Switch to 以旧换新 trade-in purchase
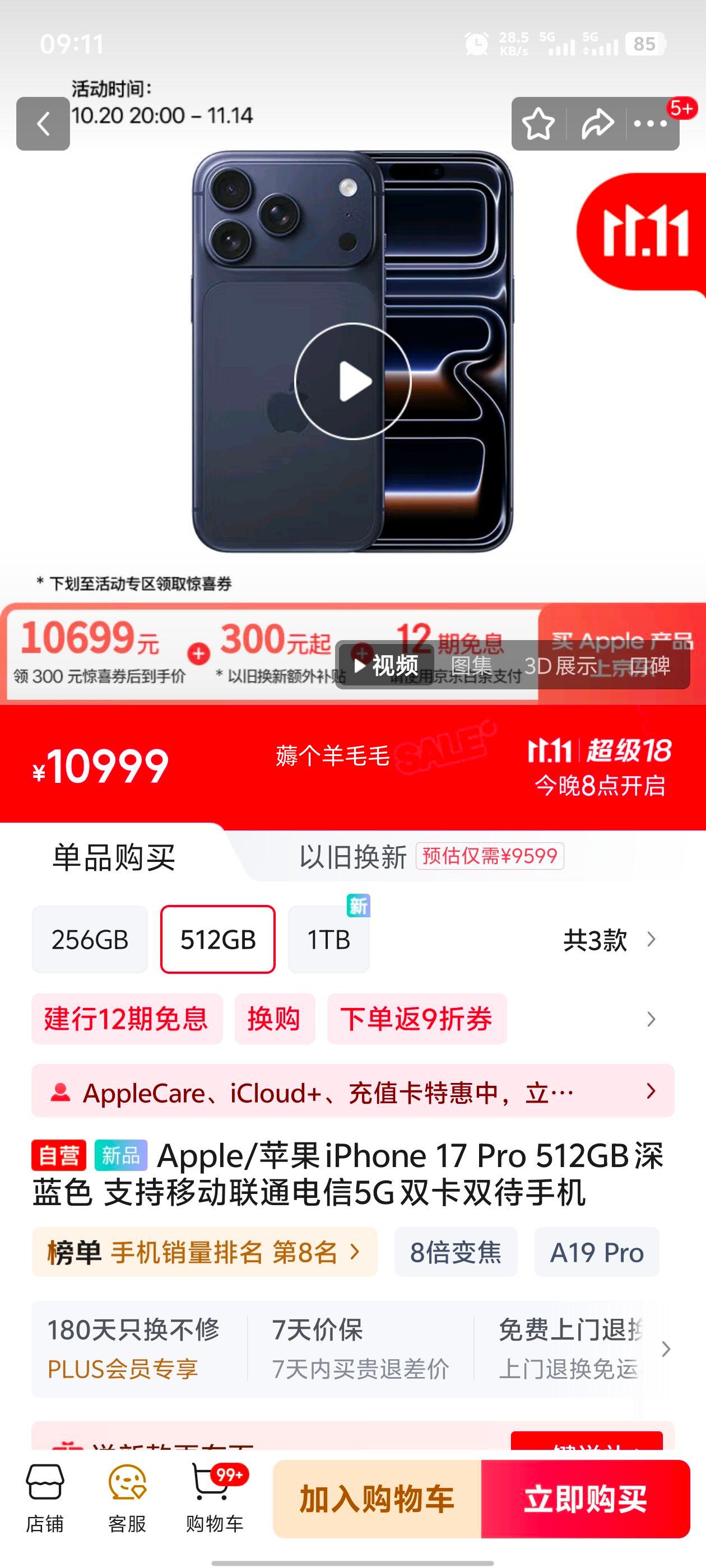The image size is (706, 1568). pyautogui.click(x=354, y=857)
